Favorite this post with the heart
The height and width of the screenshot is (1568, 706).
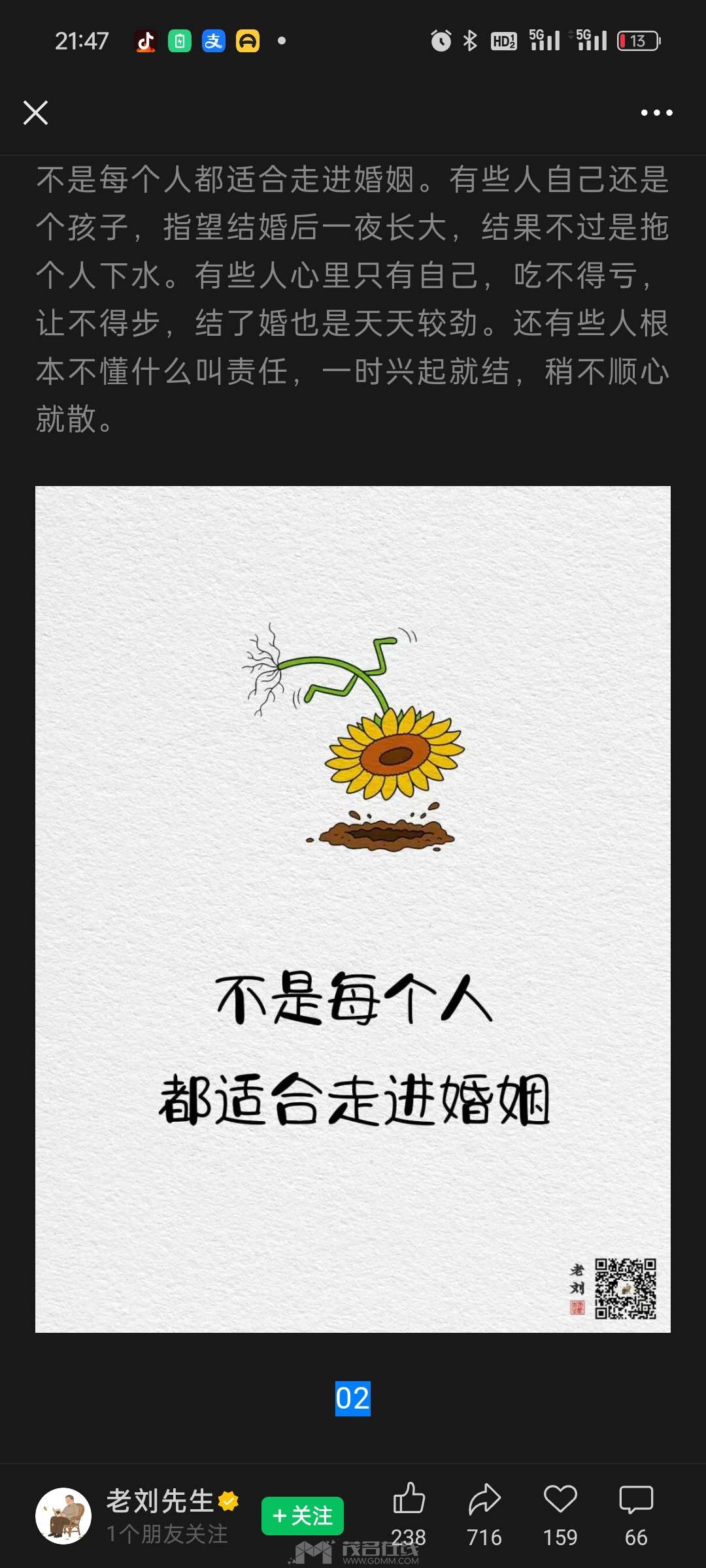[x=560, y=1499]
